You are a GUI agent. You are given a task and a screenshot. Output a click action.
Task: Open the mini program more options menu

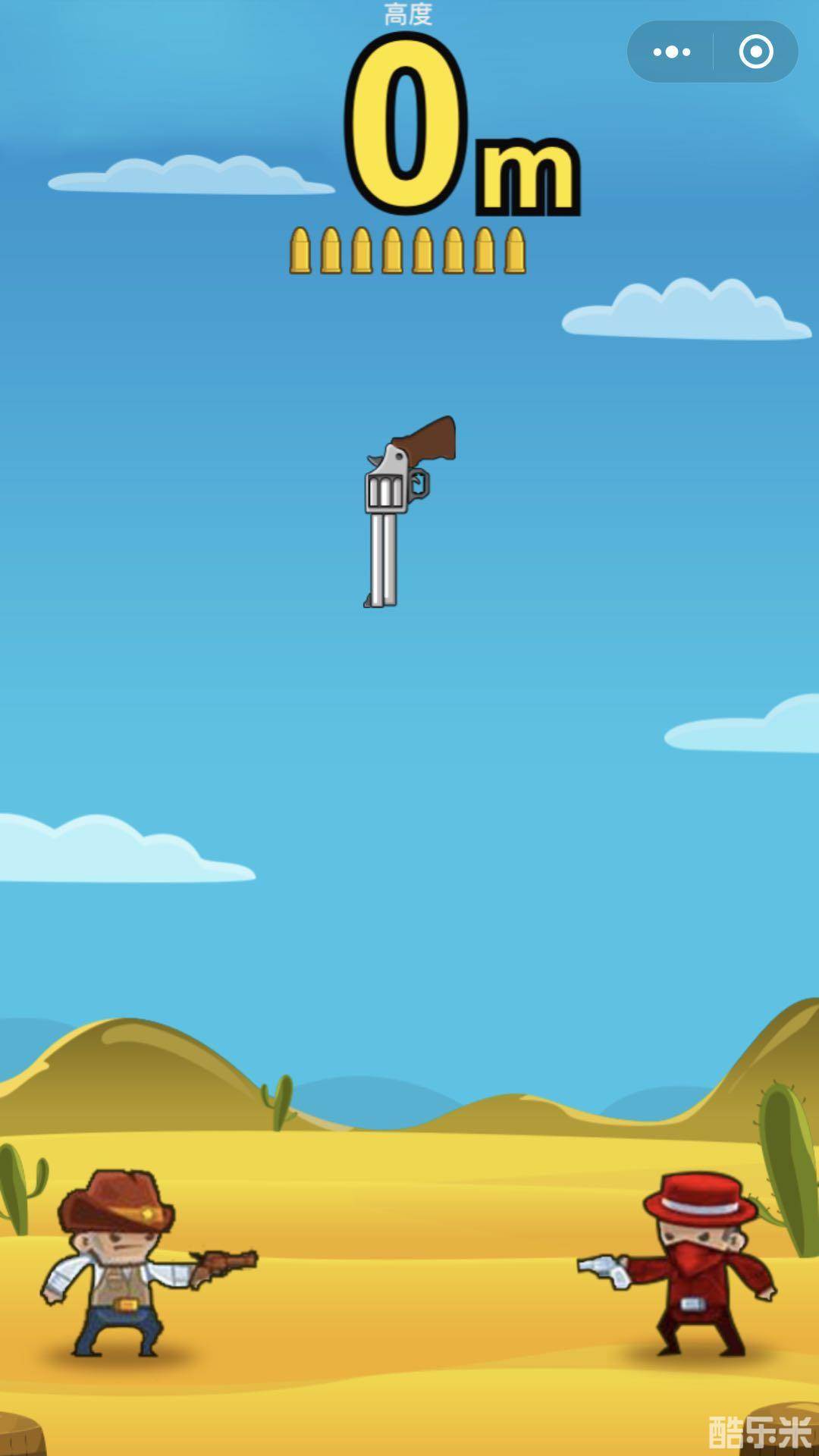click(671, 52)
